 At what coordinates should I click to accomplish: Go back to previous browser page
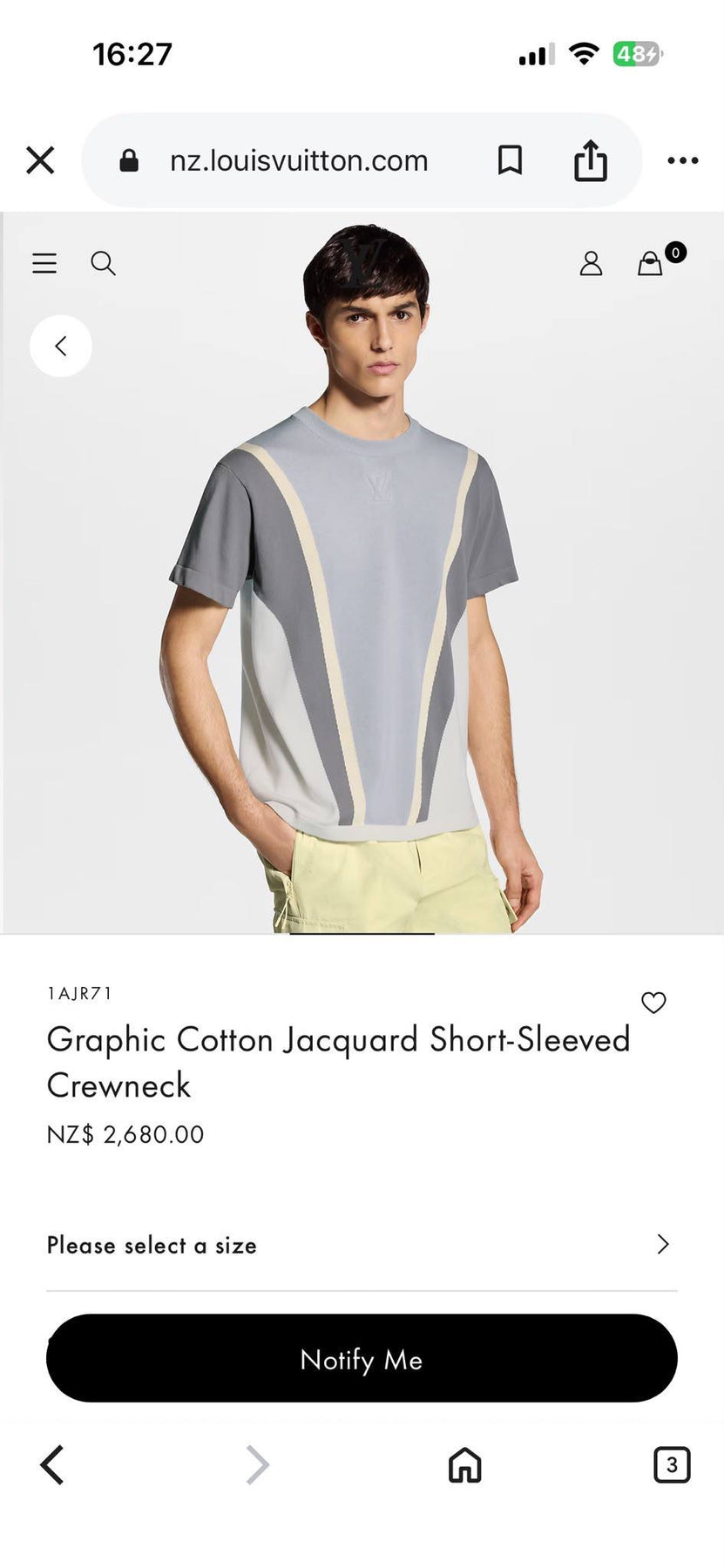(52, 1464)
